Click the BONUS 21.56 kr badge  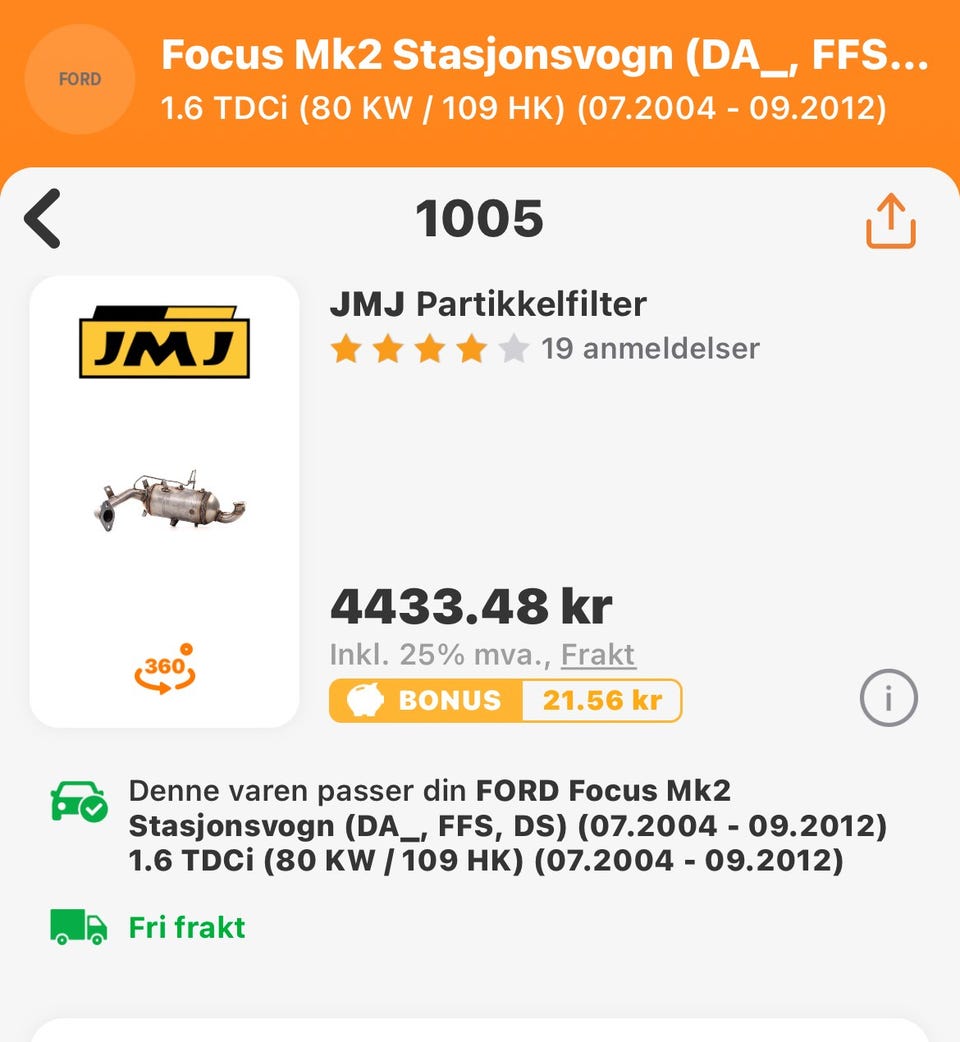(505, 700)
